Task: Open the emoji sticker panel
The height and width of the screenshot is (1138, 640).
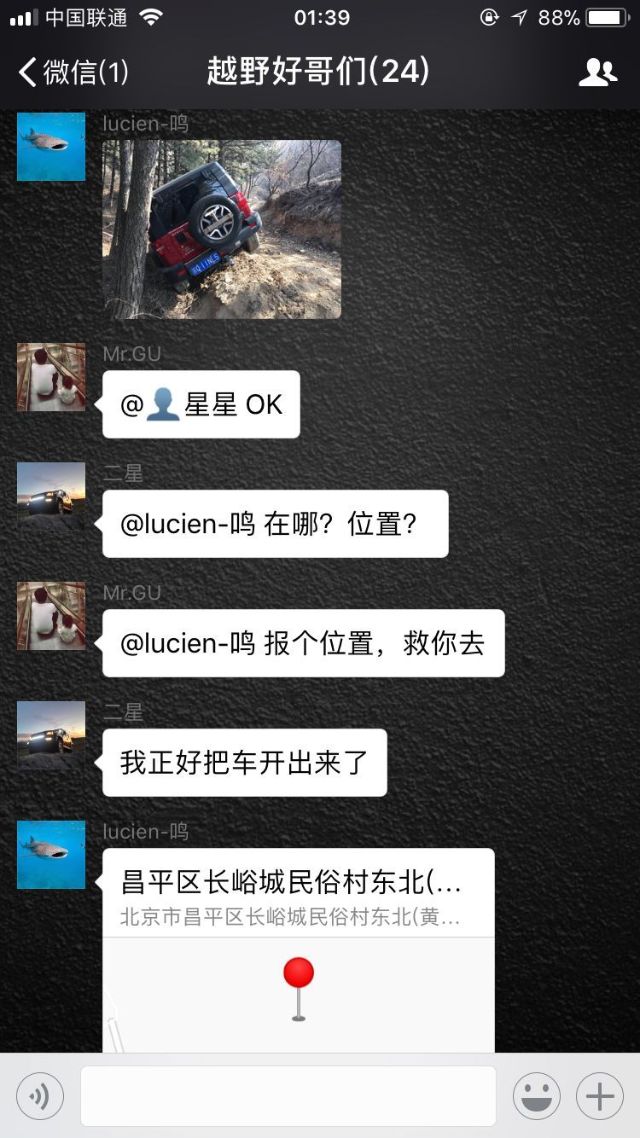Action: (536, 1096)
